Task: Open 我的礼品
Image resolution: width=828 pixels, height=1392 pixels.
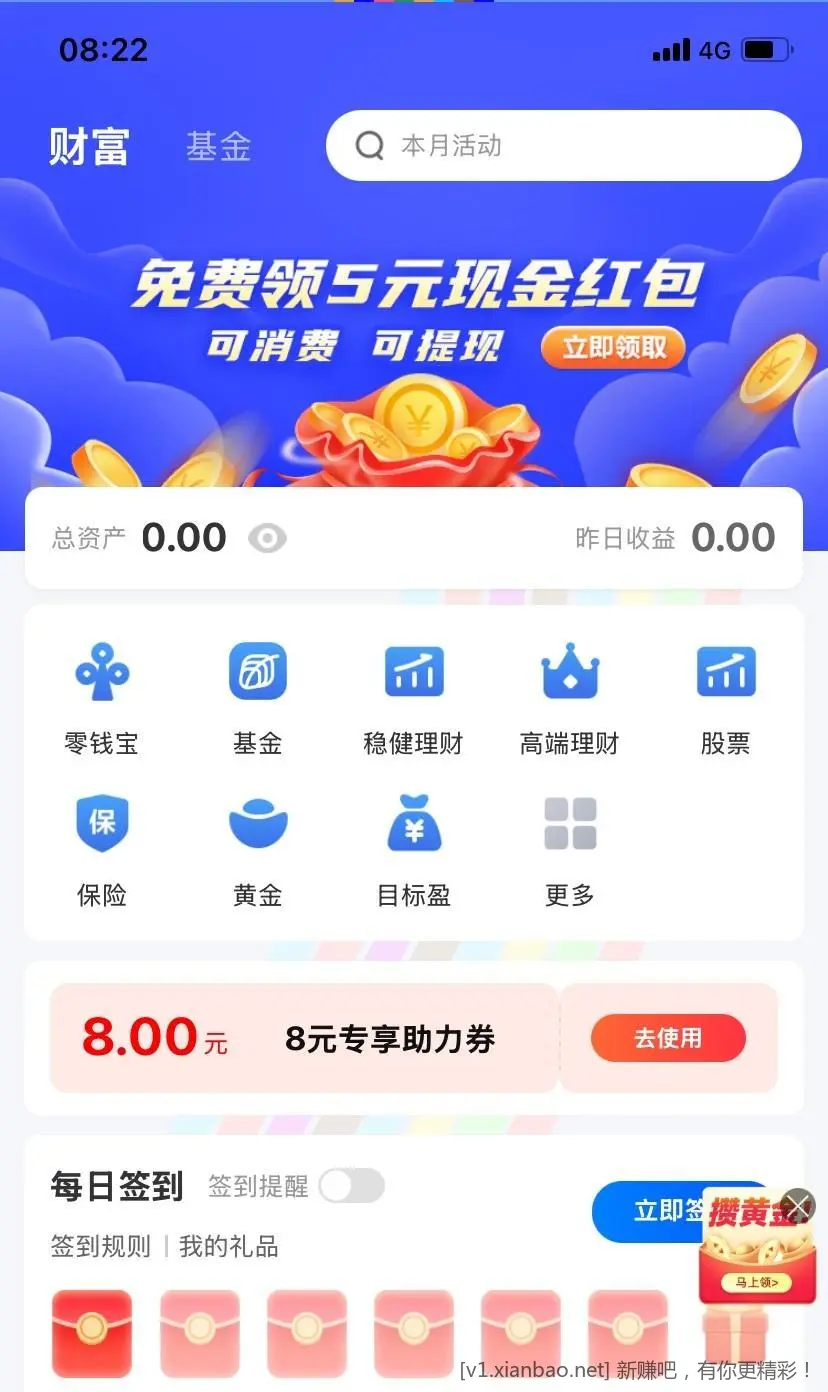Action: 228,1247
